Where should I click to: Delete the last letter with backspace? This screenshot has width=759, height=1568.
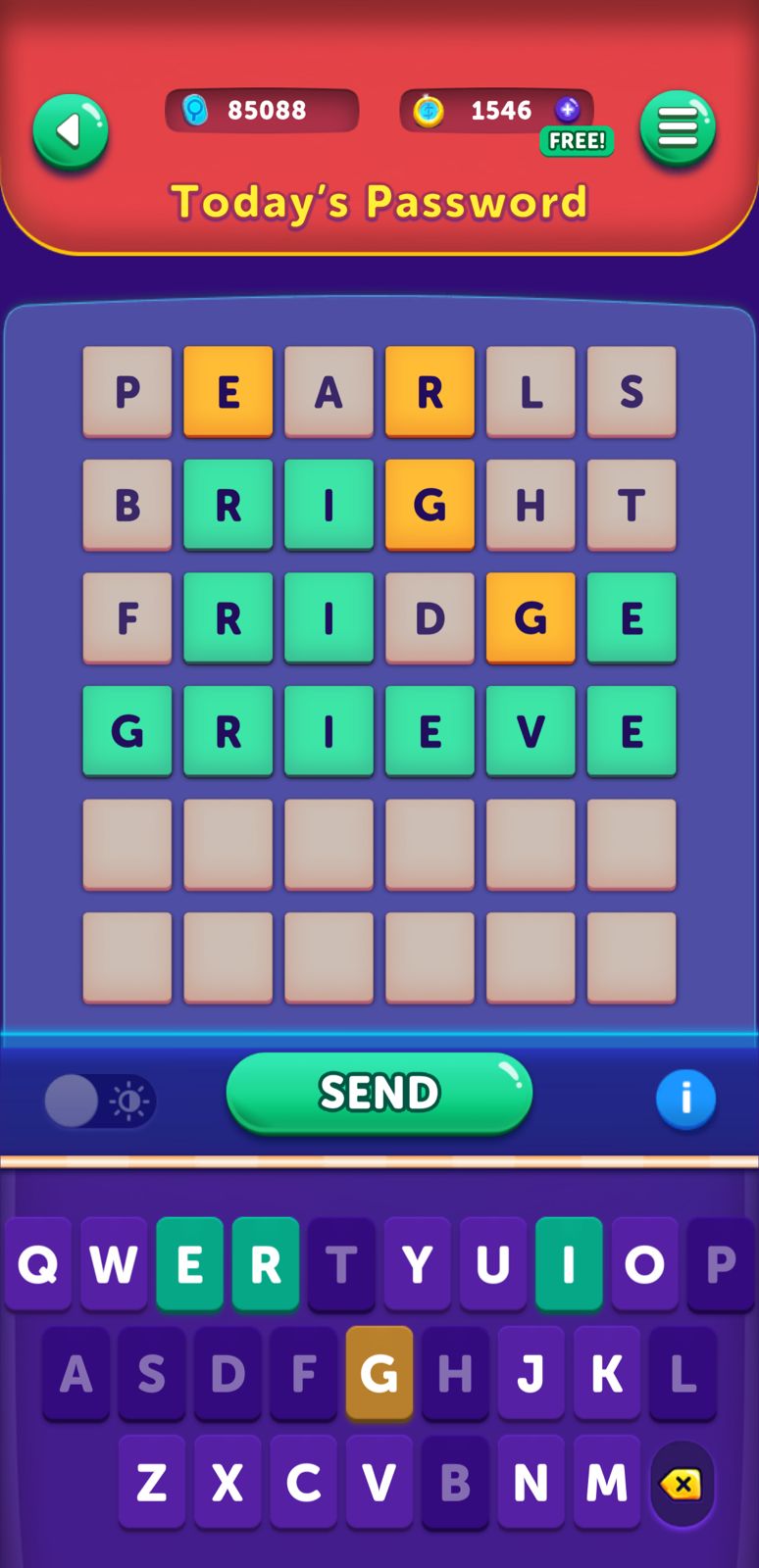682,1484
